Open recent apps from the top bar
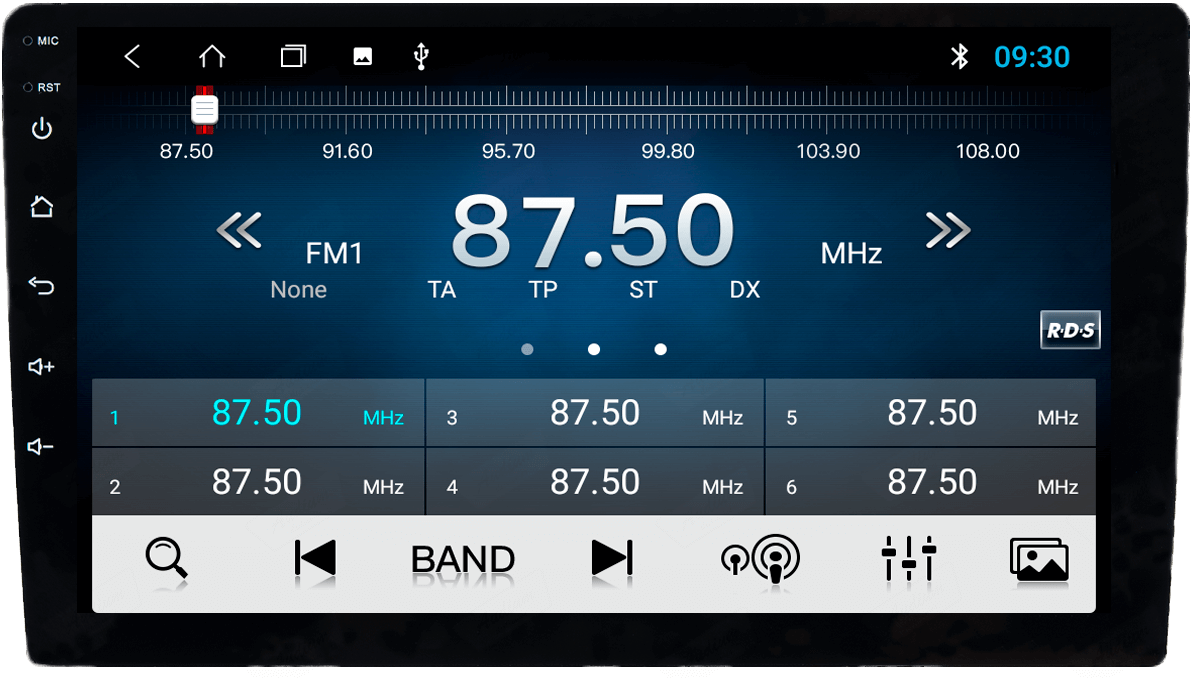This screenshot has width=1200, height=678. [293, 57]
